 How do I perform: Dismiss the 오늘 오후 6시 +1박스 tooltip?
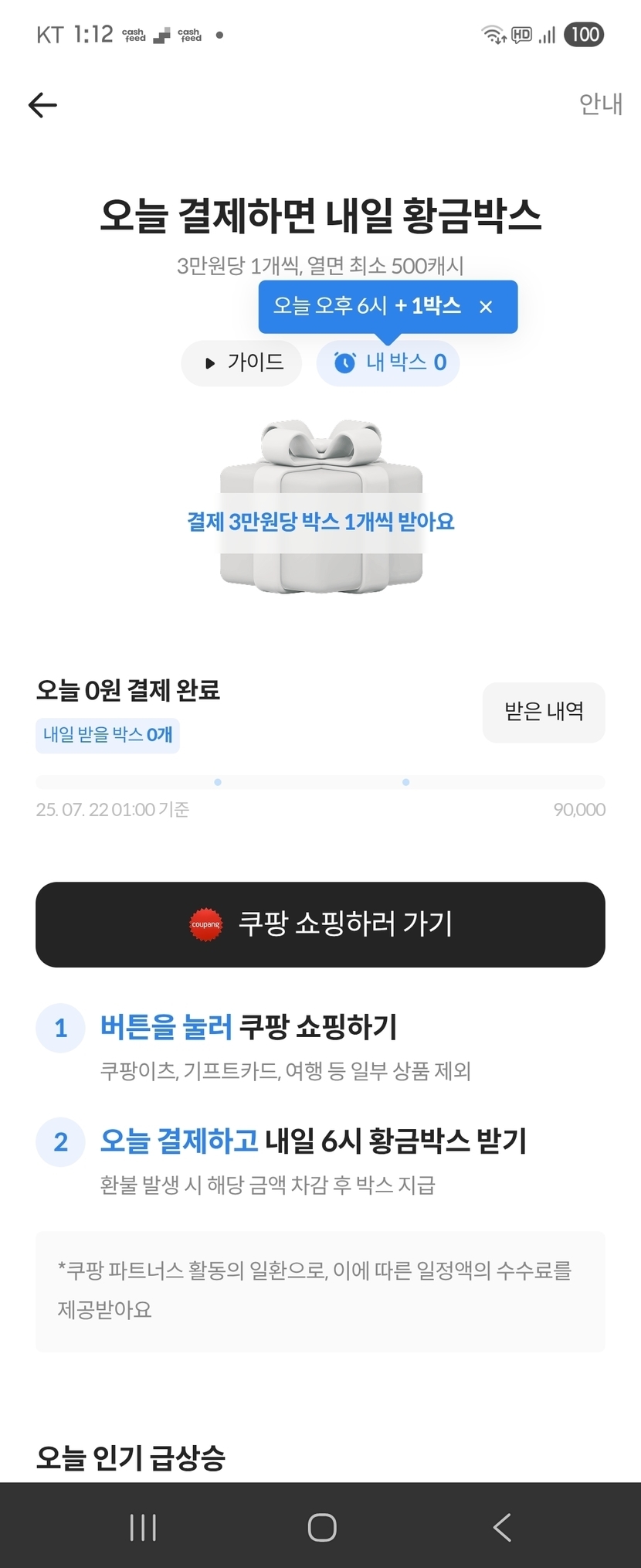(486, 307)
